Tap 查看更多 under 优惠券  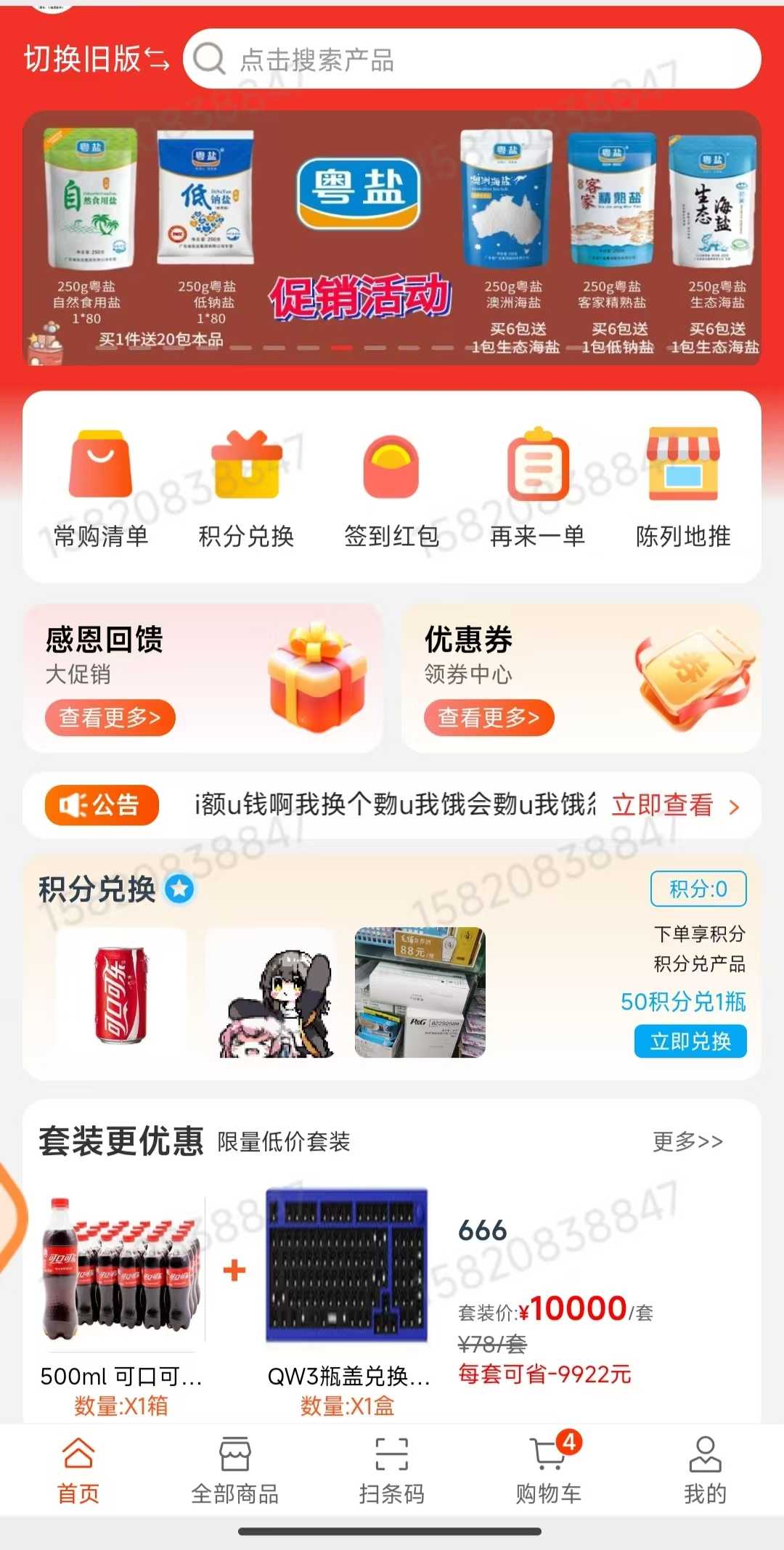click(489, 718)
